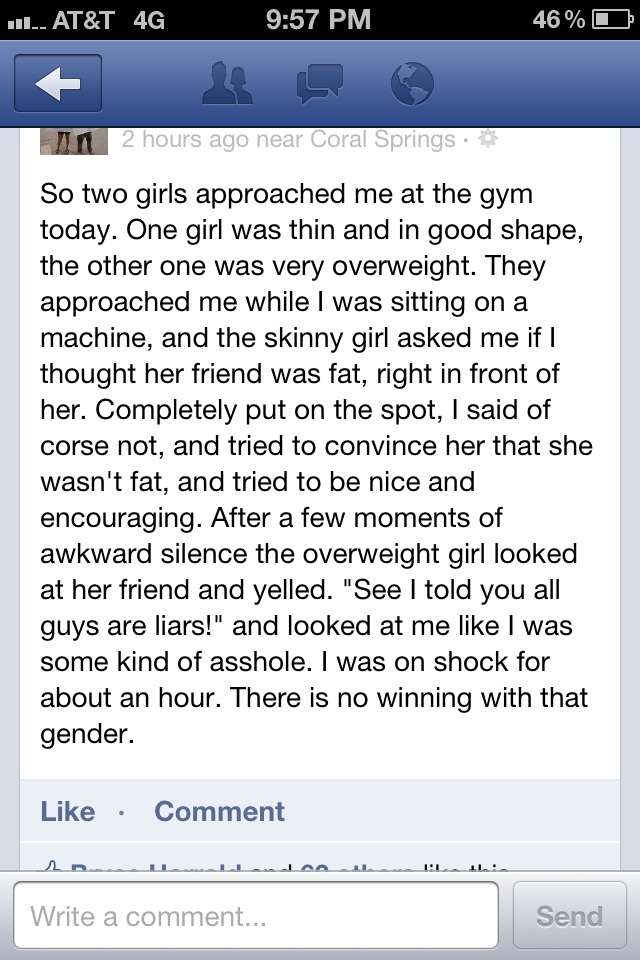Tap the Send button

[x=570, y=915]
